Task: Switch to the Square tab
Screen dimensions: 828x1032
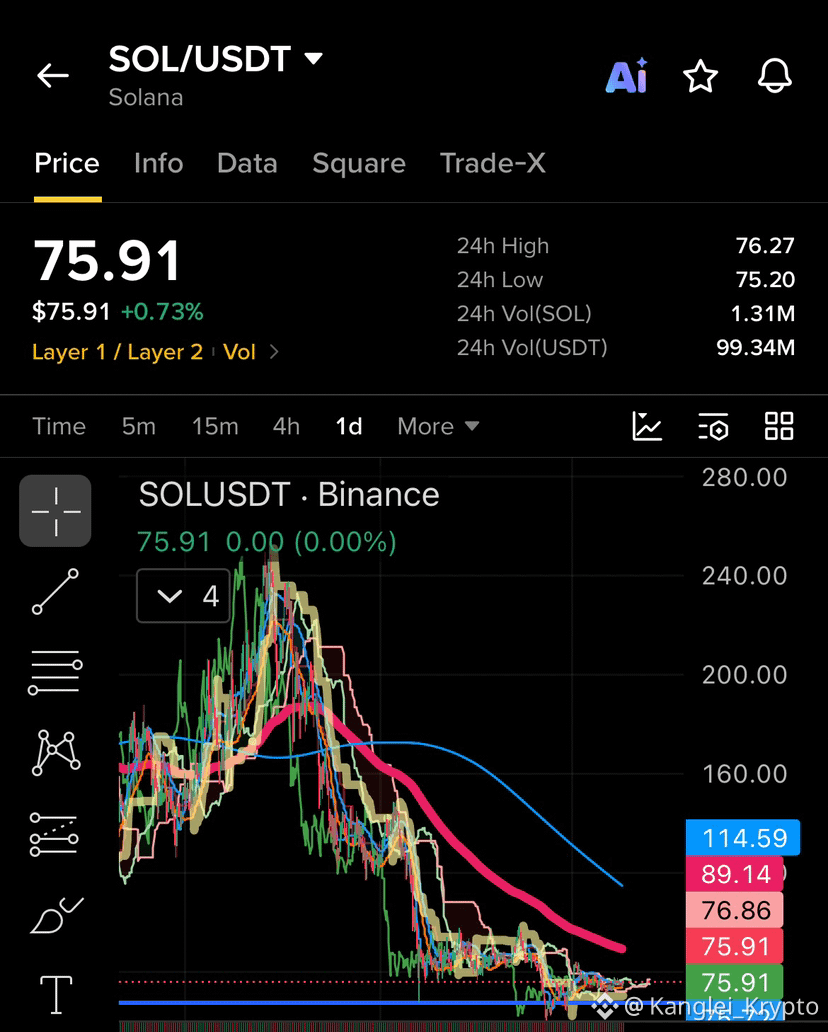Action: pyautogui.click(x=359, y=163)
